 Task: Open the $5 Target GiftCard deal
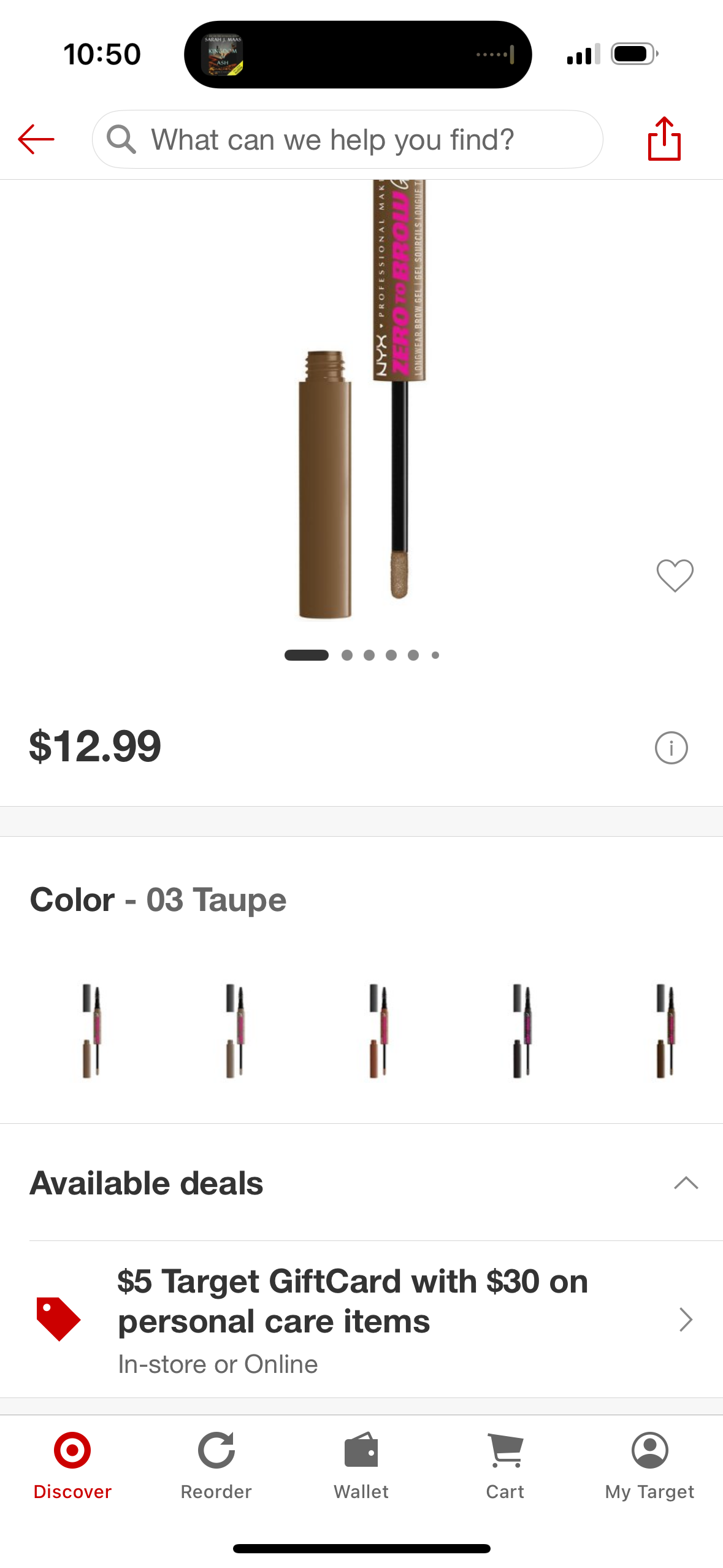362,1319
